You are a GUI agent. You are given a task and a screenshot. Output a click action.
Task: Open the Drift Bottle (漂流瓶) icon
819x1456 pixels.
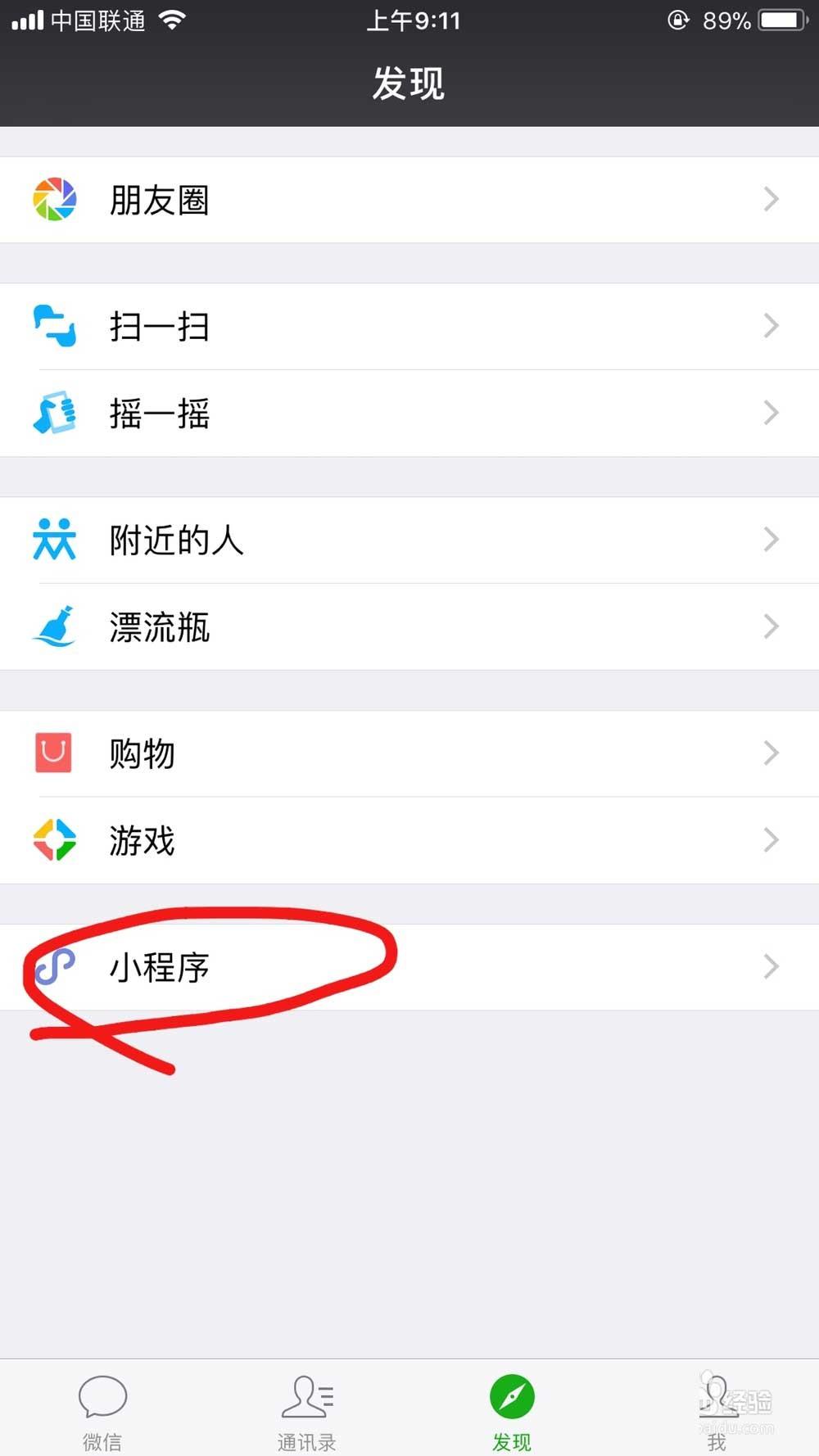pyautogui.click(x=53, y=626)
